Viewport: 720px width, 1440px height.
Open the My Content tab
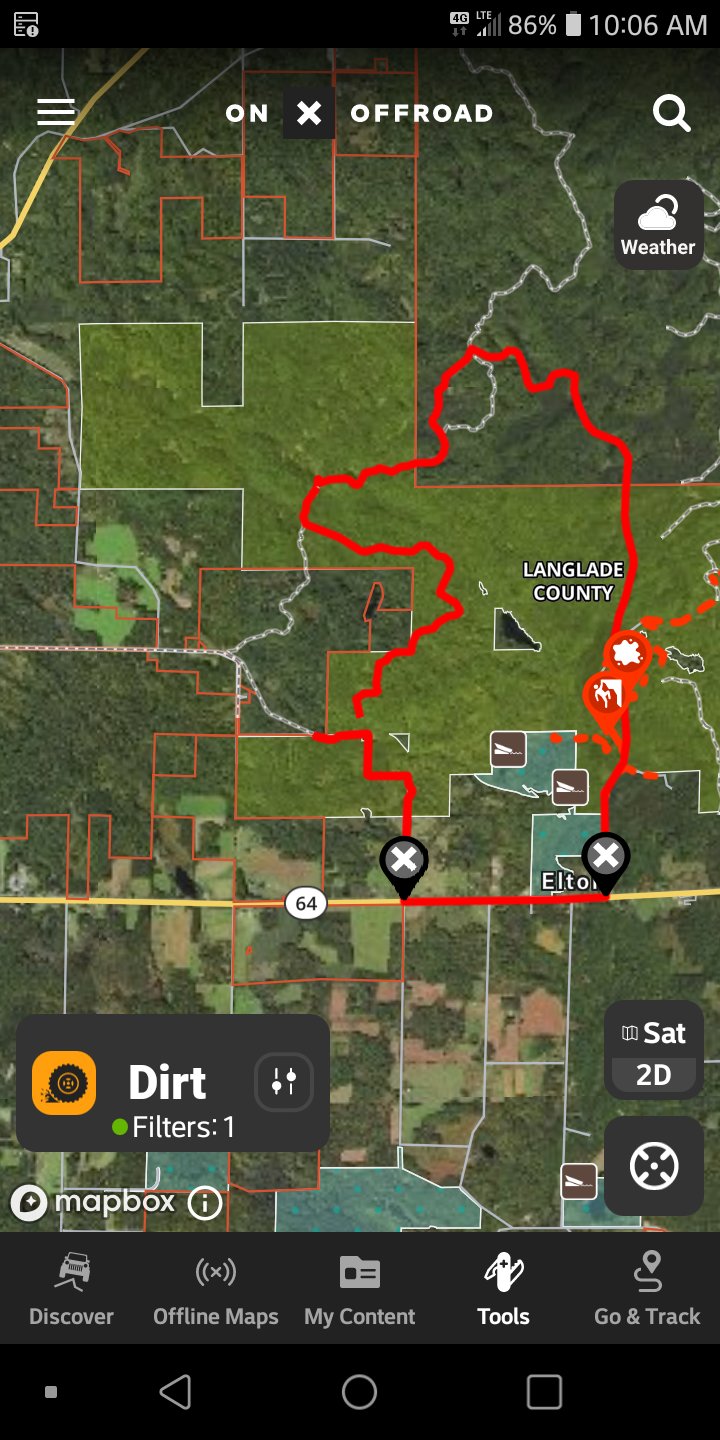click(x=360, y=1288)
